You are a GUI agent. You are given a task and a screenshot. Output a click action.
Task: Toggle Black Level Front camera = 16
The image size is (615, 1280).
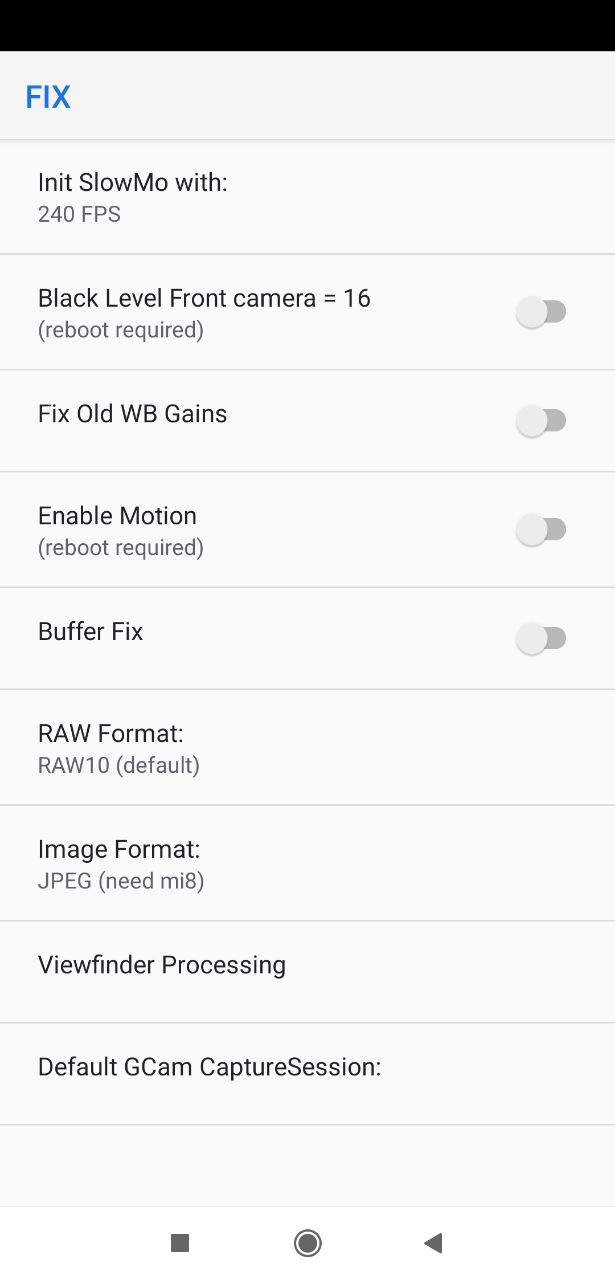(541, 312)
